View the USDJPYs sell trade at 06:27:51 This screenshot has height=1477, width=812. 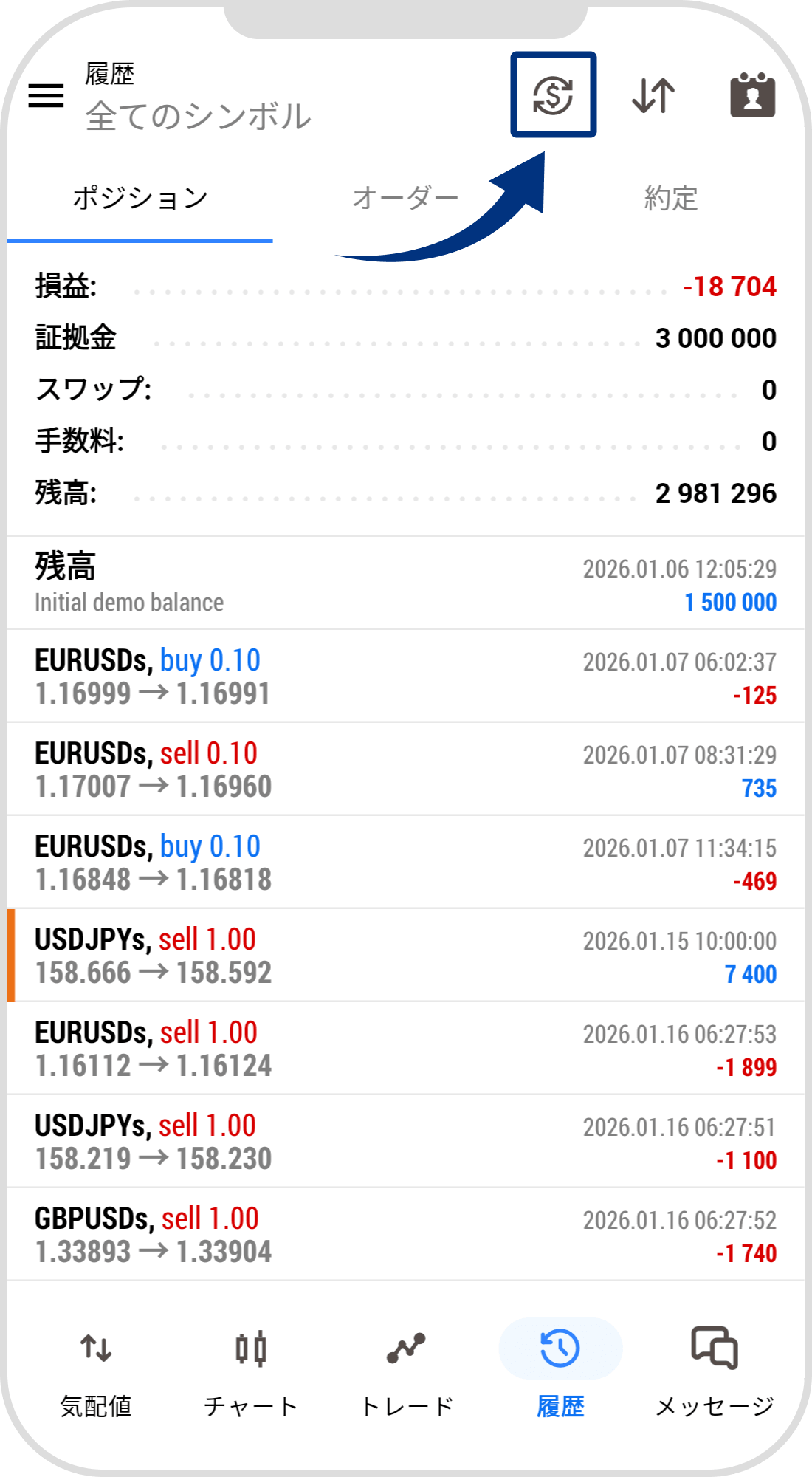(x=405, y=1142)
